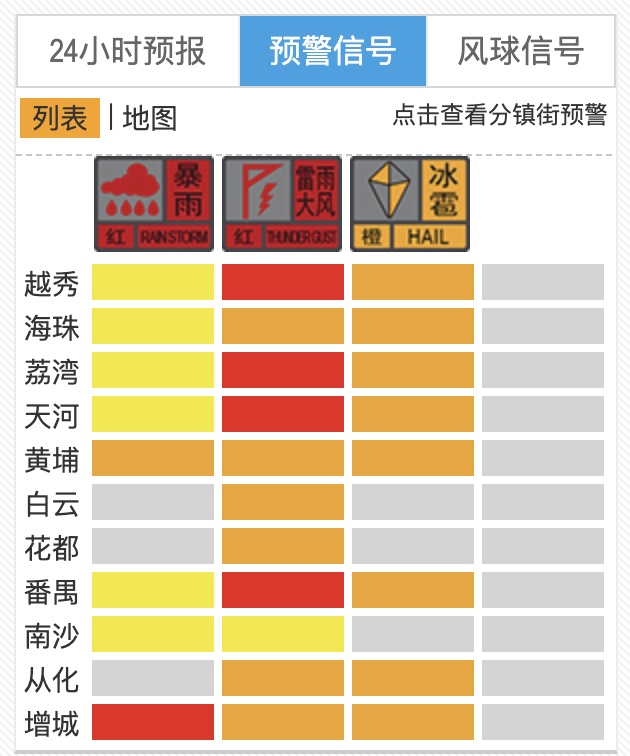The image size is (630, 756).
Task: Open the 风球信号 tab
Action: tap(520, 51)
